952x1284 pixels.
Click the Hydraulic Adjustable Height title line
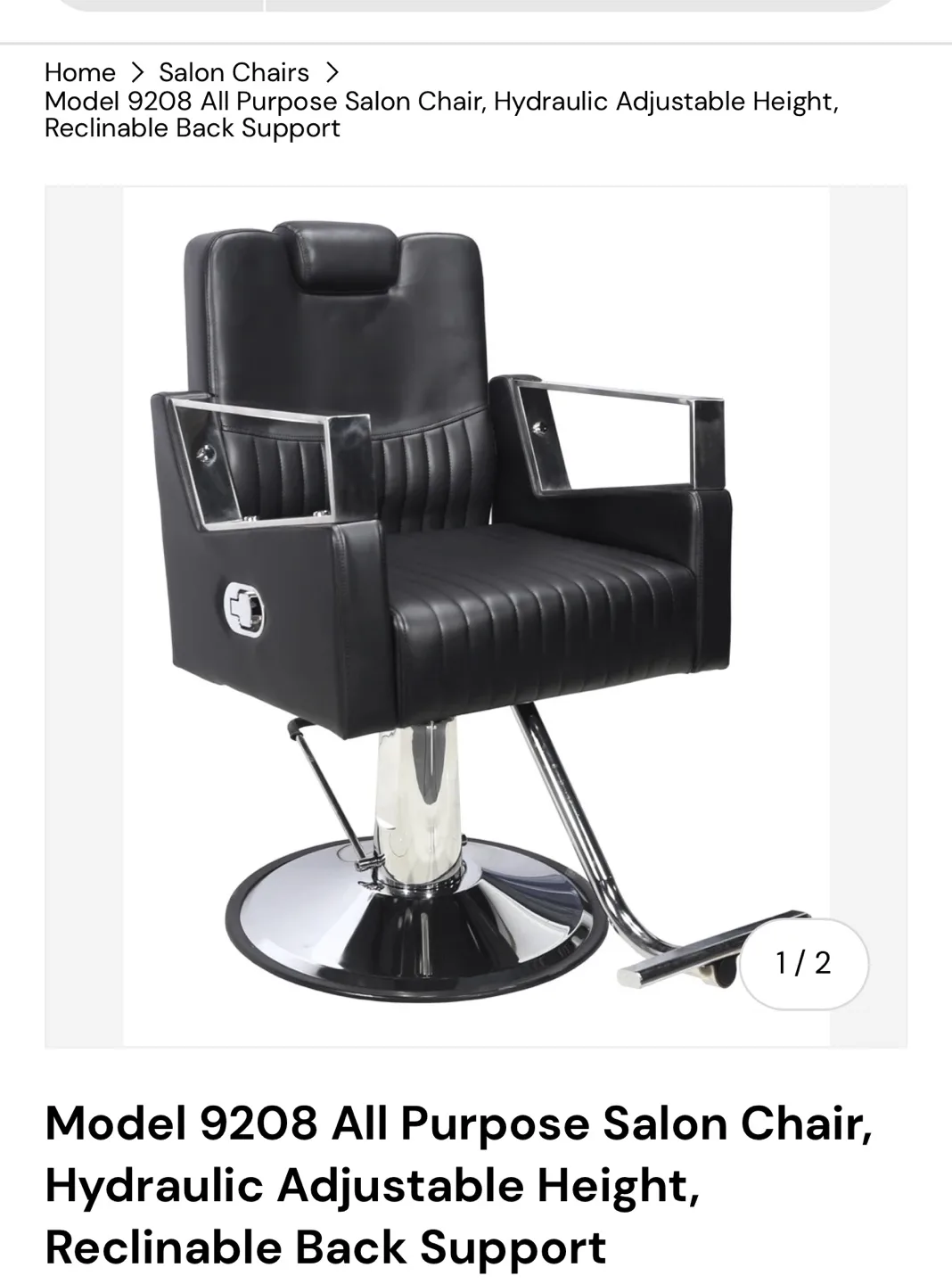coord(374,1184)
